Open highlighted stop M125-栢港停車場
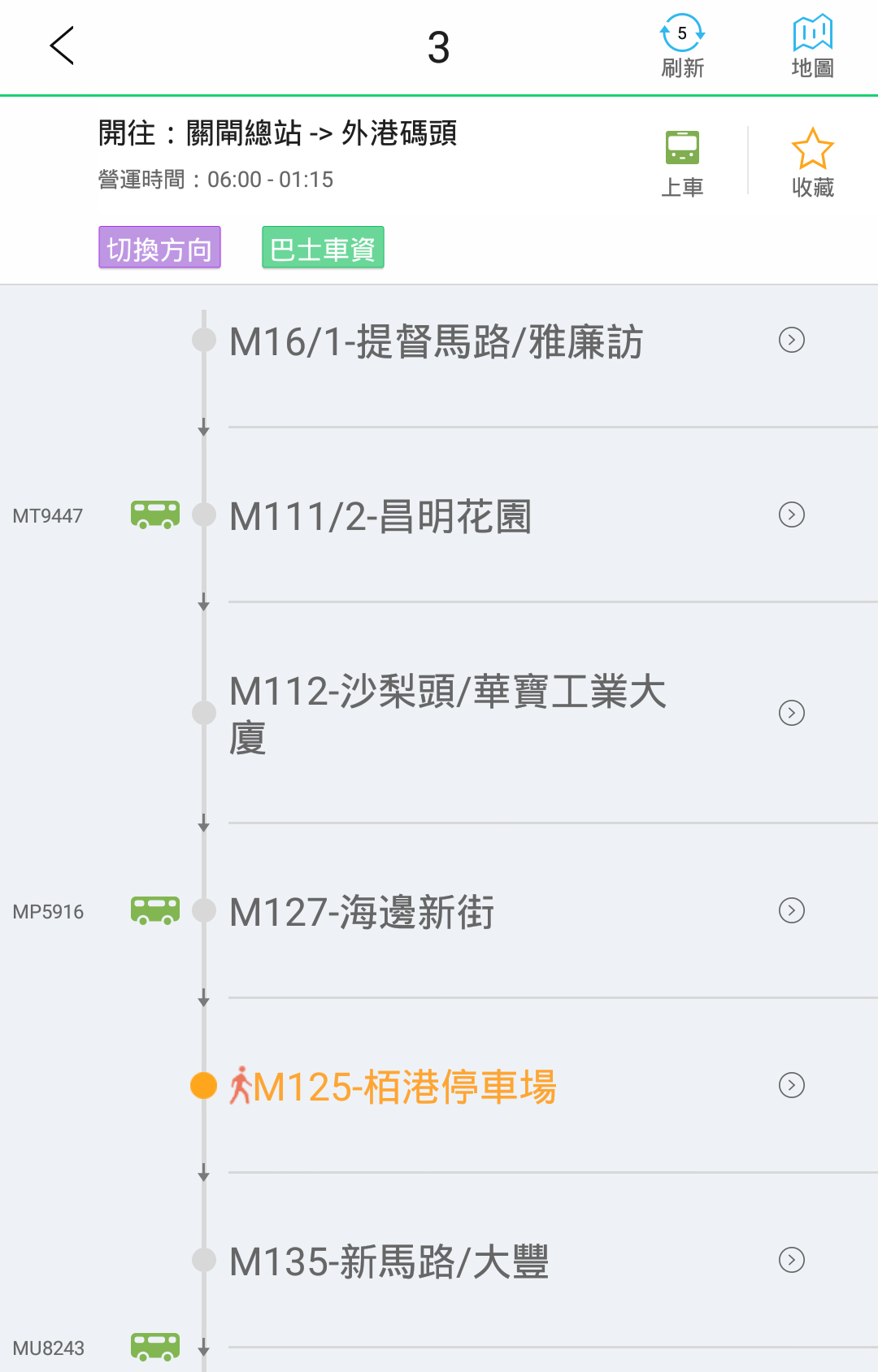Screen dimensions: 878x1372 pyautogui.click(x=404, y=1087)
